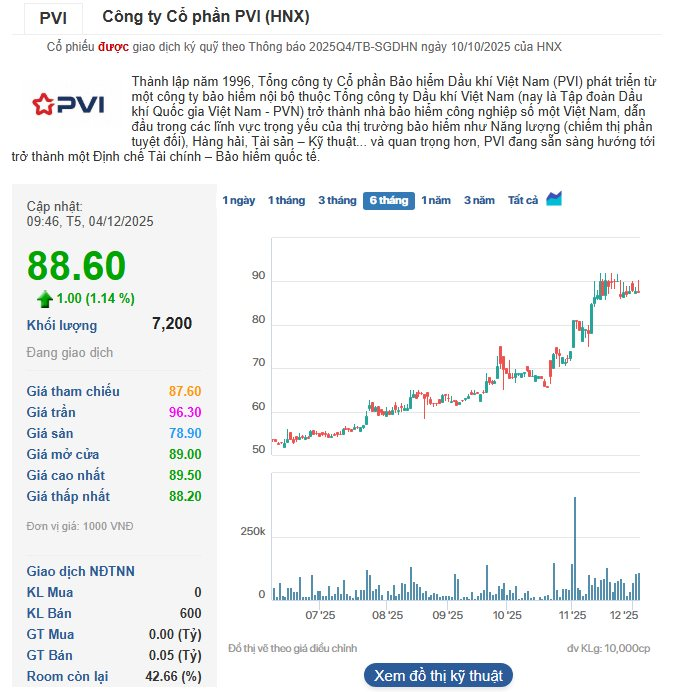Show the 3 tháng chart range
Viewport: 673px width, 692px height.
[337, 200]
